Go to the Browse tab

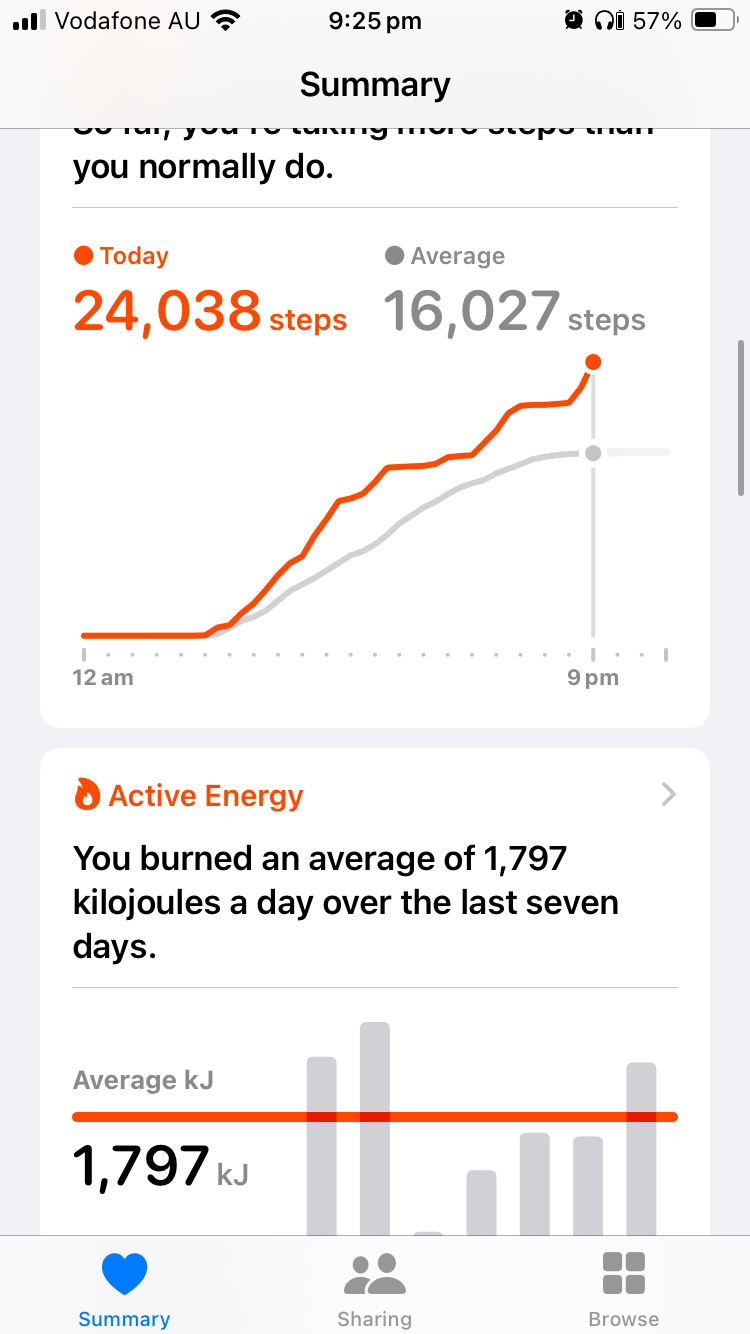624,1288
